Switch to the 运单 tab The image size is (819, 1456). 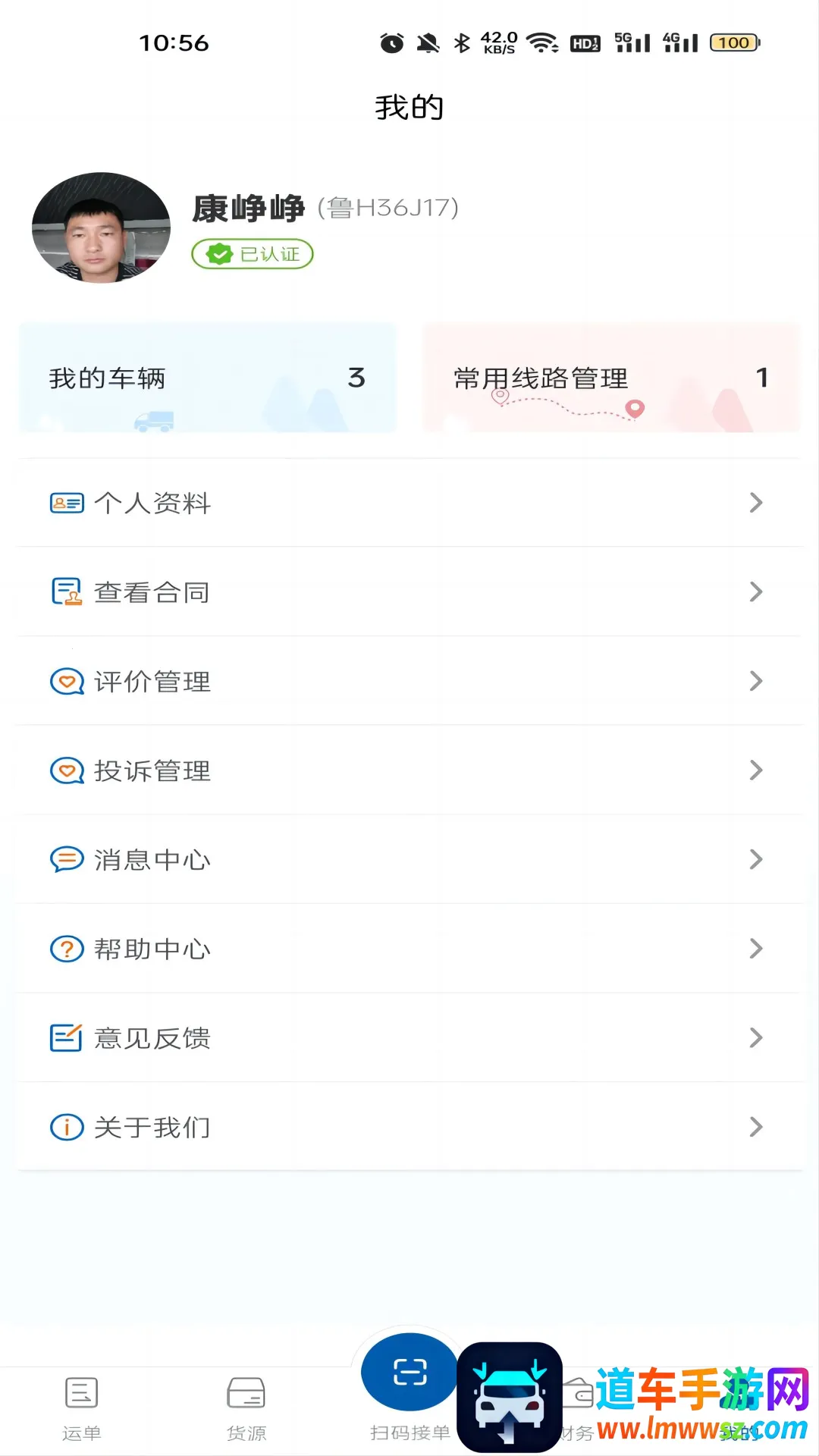pos(81,1407)
